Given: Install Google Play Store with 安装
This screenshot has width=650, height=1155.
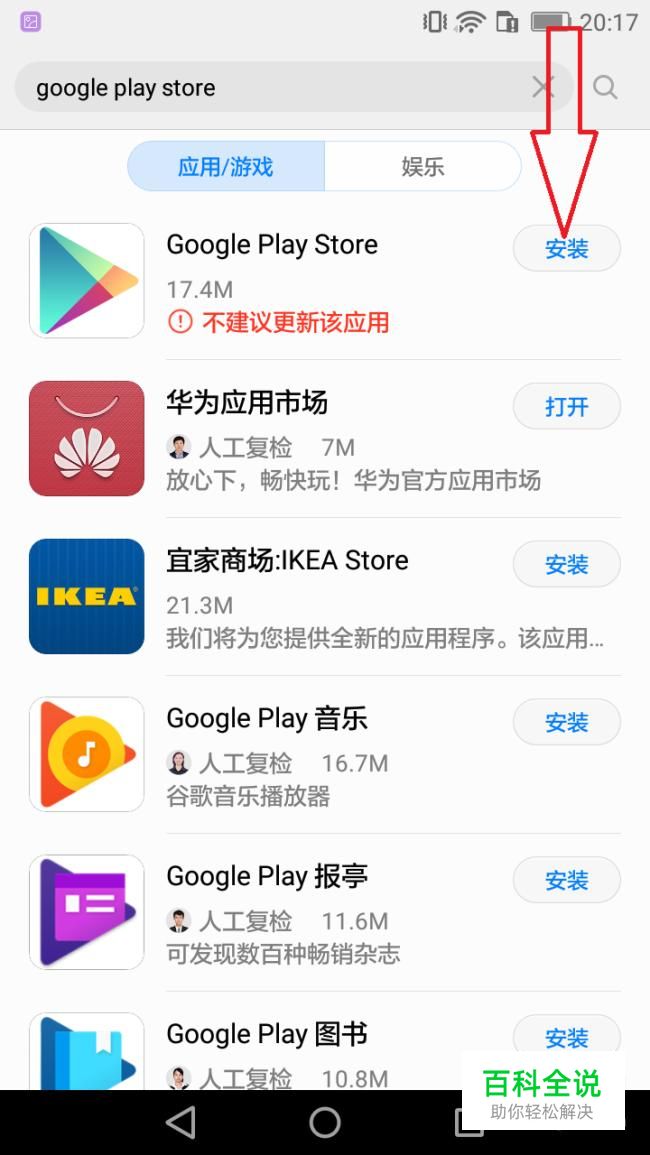Looking at the screenshot, I should click(x=566, y=249).
